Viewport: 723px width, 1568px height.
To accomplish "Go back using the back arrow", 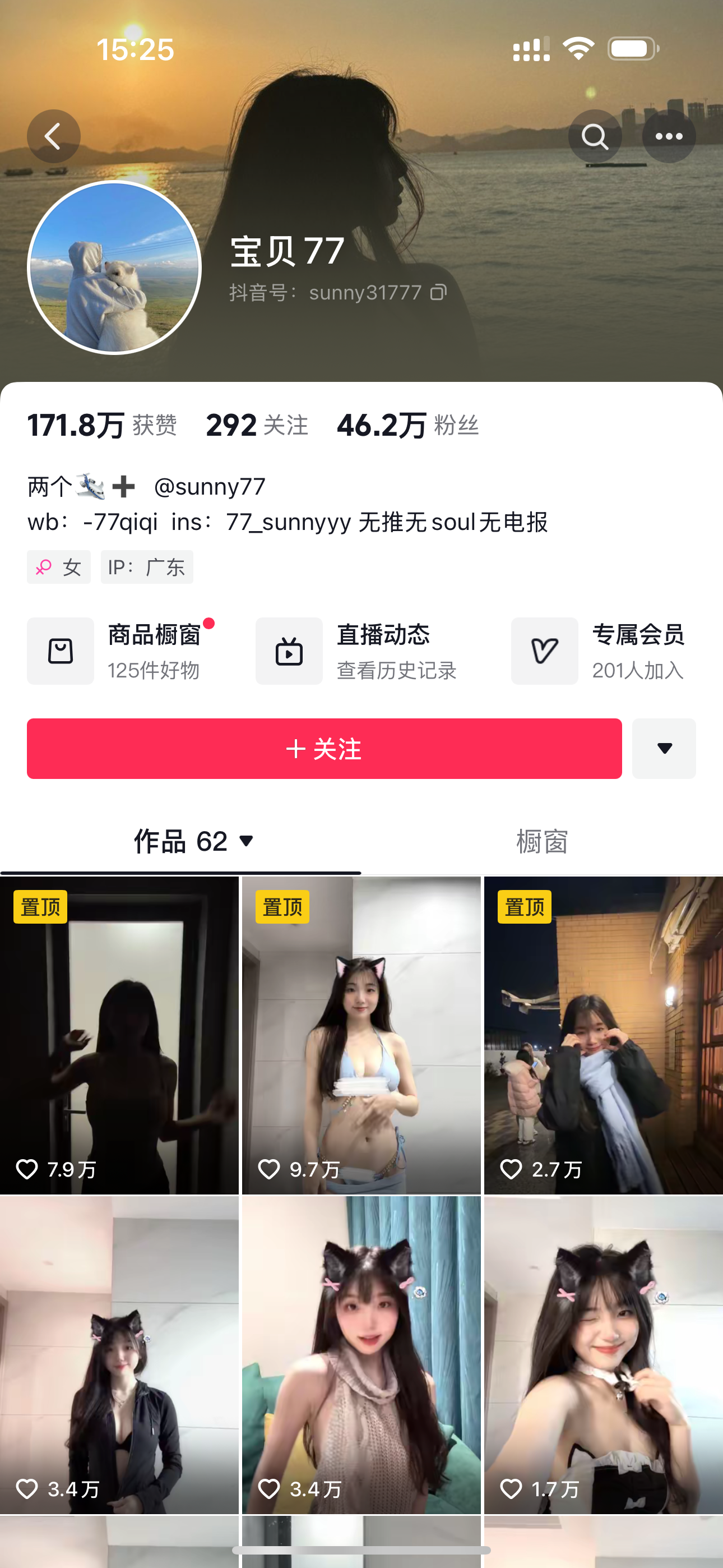I will point(54,136).
